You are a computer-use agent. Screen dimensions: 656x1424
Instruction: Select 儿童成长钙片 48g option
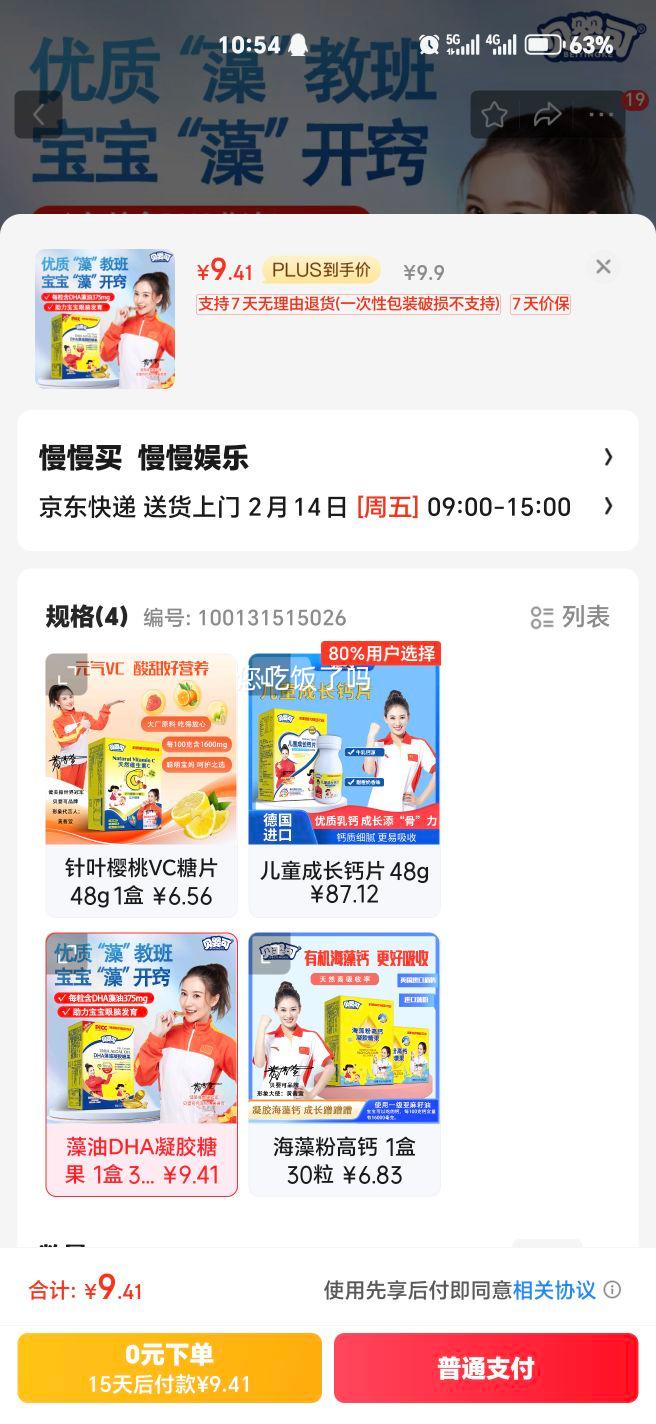344,785
